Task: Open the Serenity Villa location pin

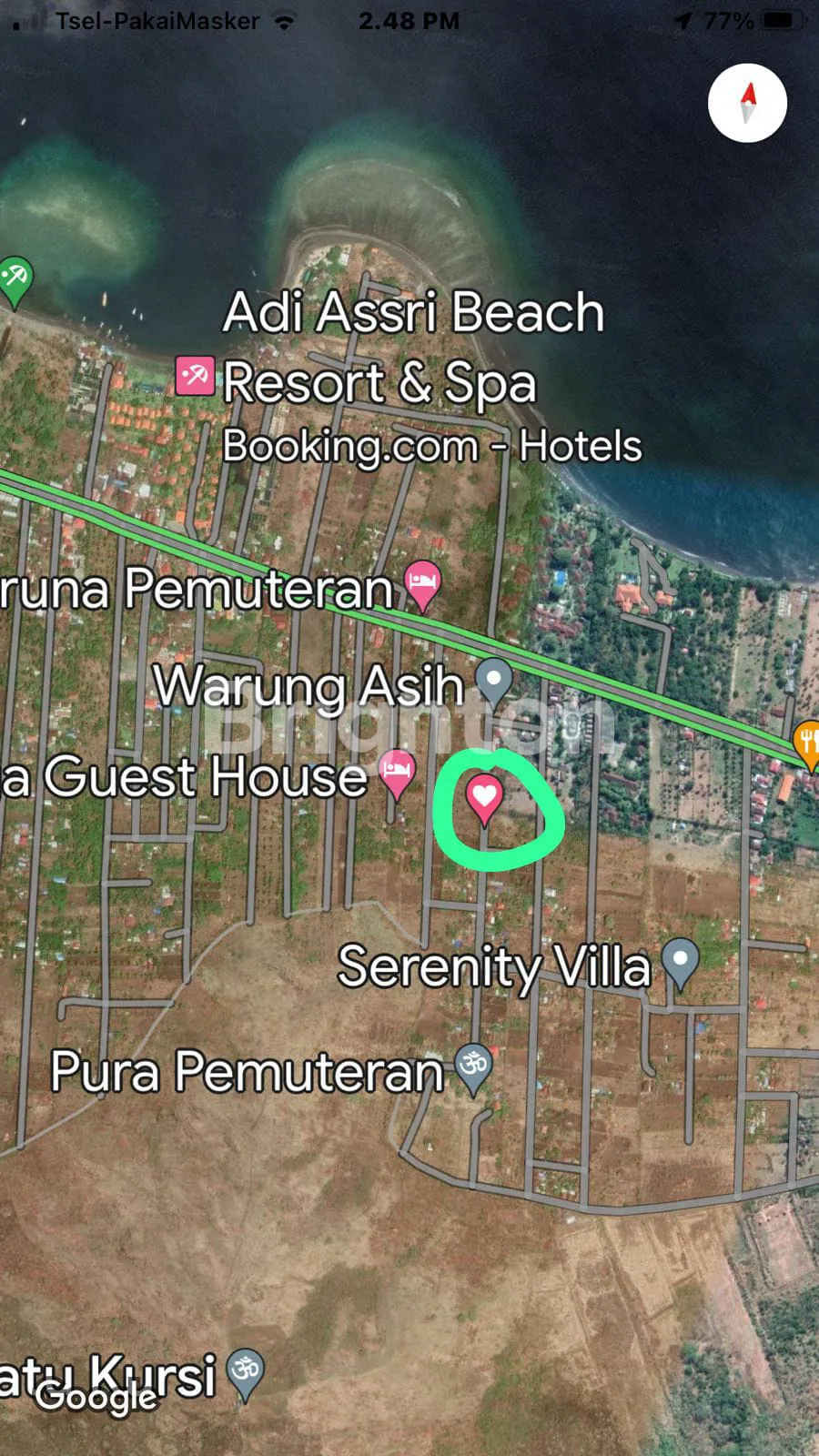Action: coord(680,961)
